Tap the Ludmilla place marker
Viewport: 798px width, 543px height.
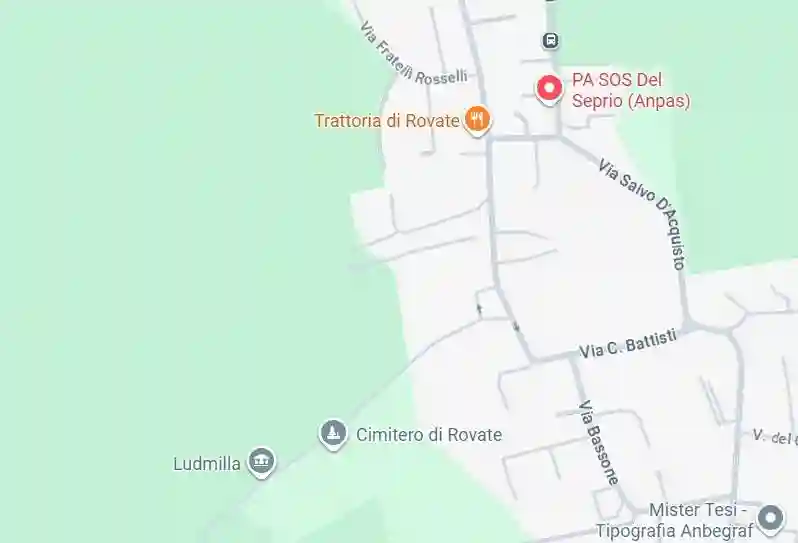(x=262, y=462)
